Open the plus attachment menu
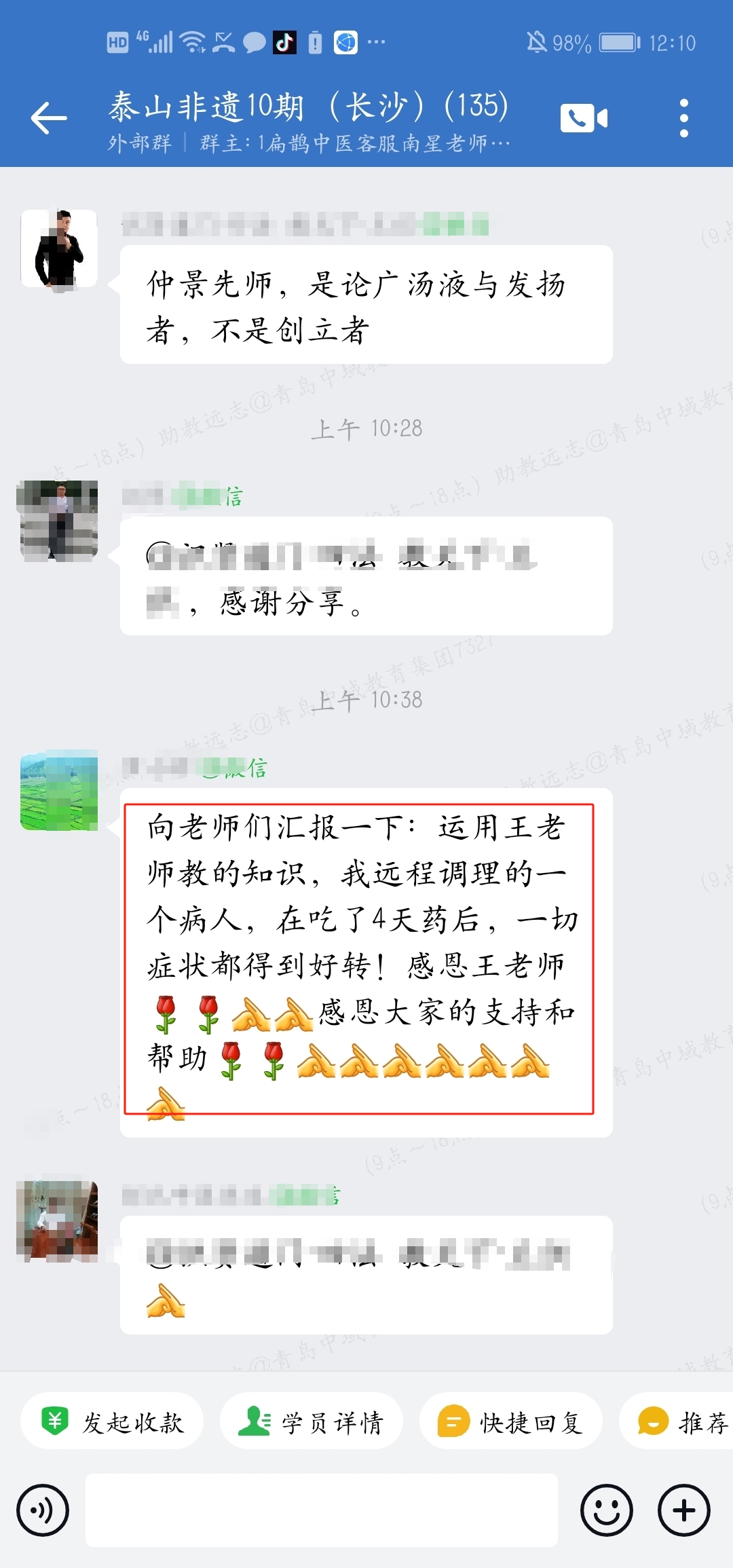 [683, 1510]
